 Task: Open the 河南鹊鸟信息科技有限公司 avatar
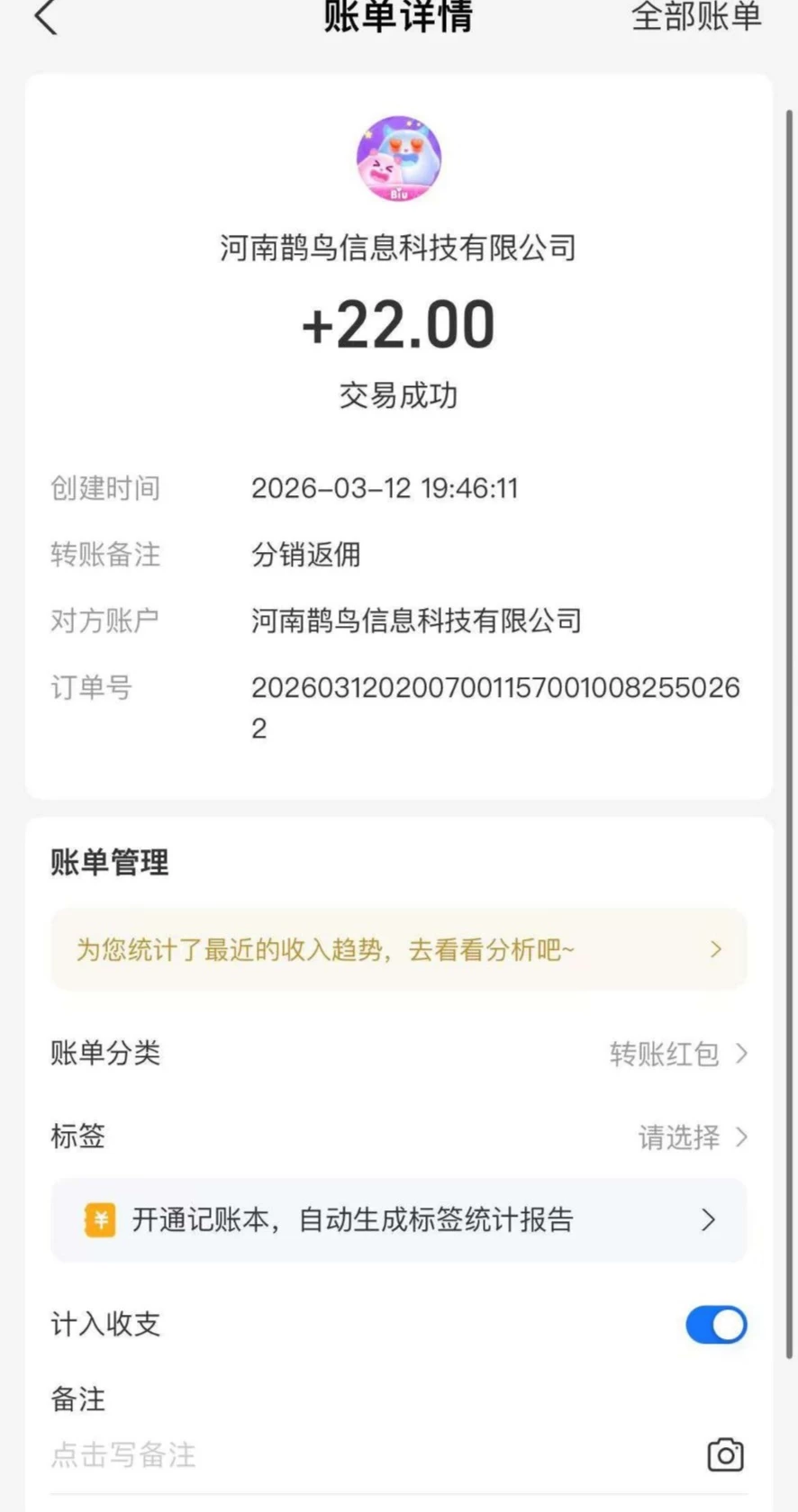coord(399,158)
